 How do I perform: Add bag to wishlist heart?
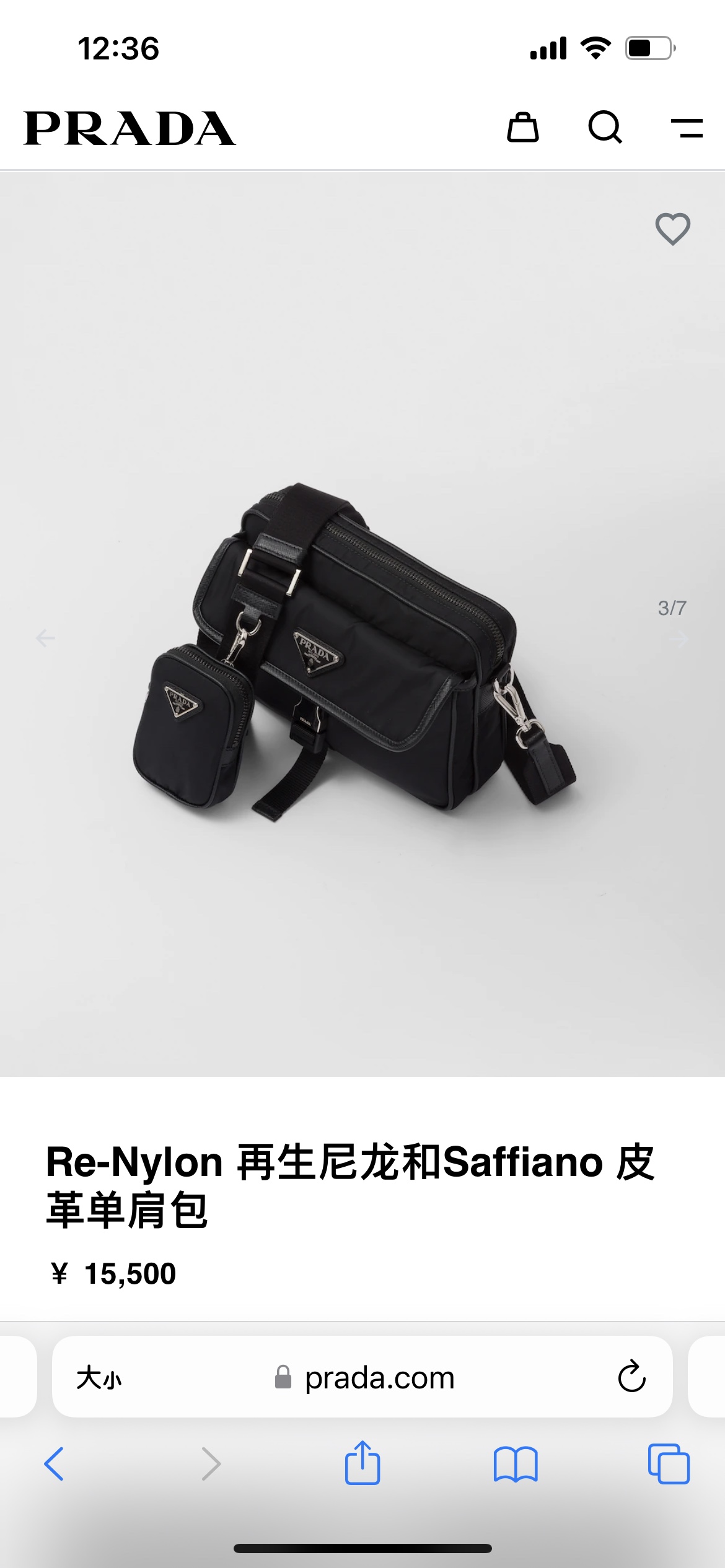[x=672, y=229]
